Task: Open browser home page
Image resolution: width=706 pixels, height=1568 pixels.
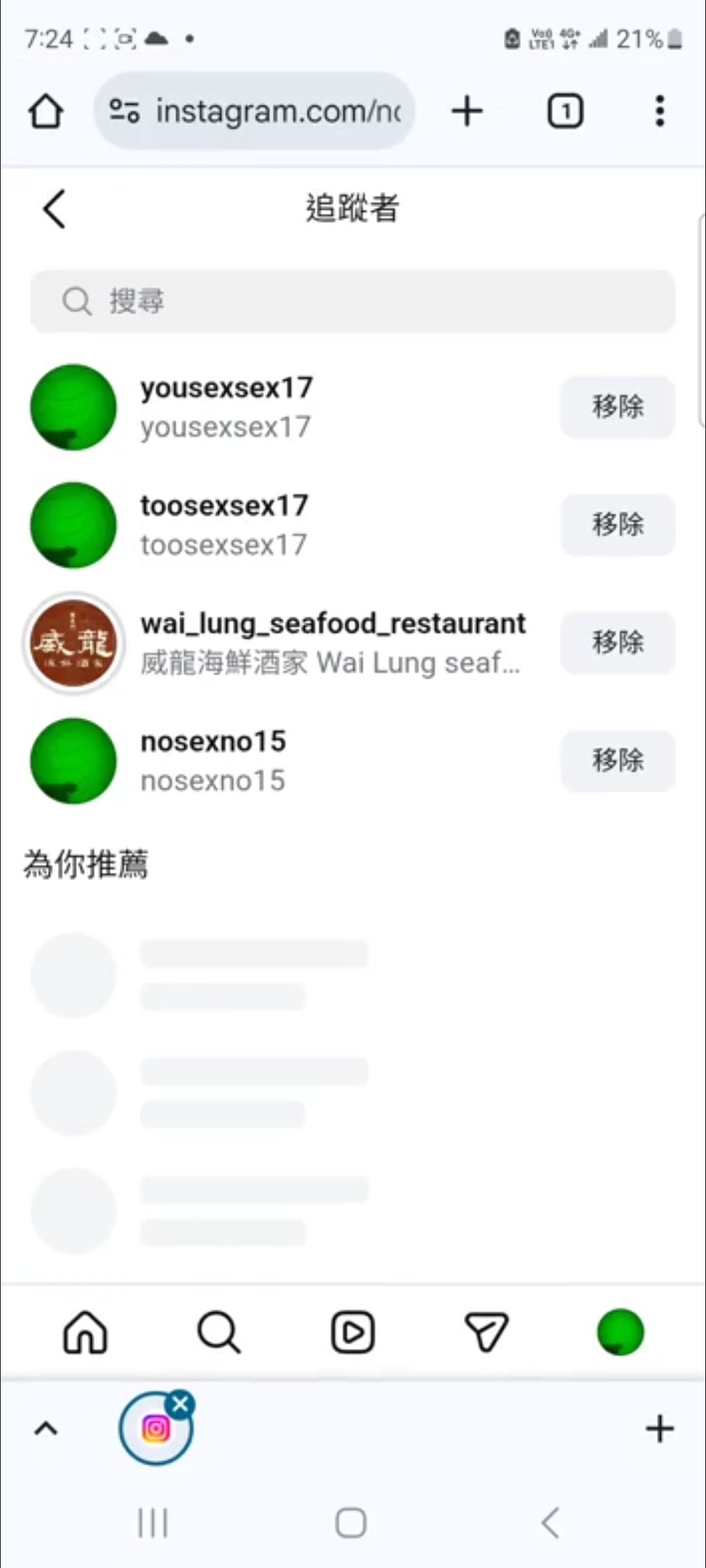Action: pyautogui.click(x=46, y=111)
